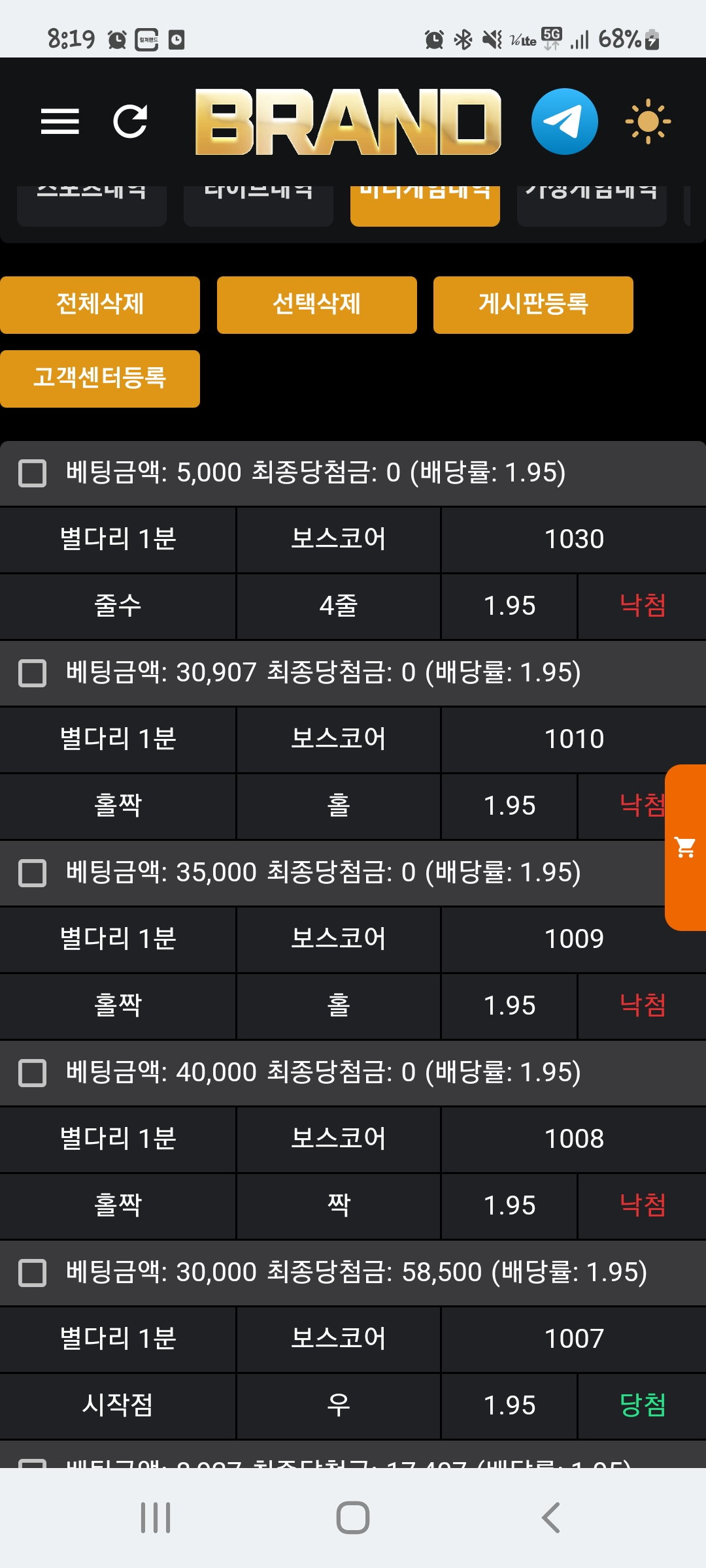Open the hamburger menu
Image resolution: width=706 pixels, height=1568 pixels.
tap(59, 122)
